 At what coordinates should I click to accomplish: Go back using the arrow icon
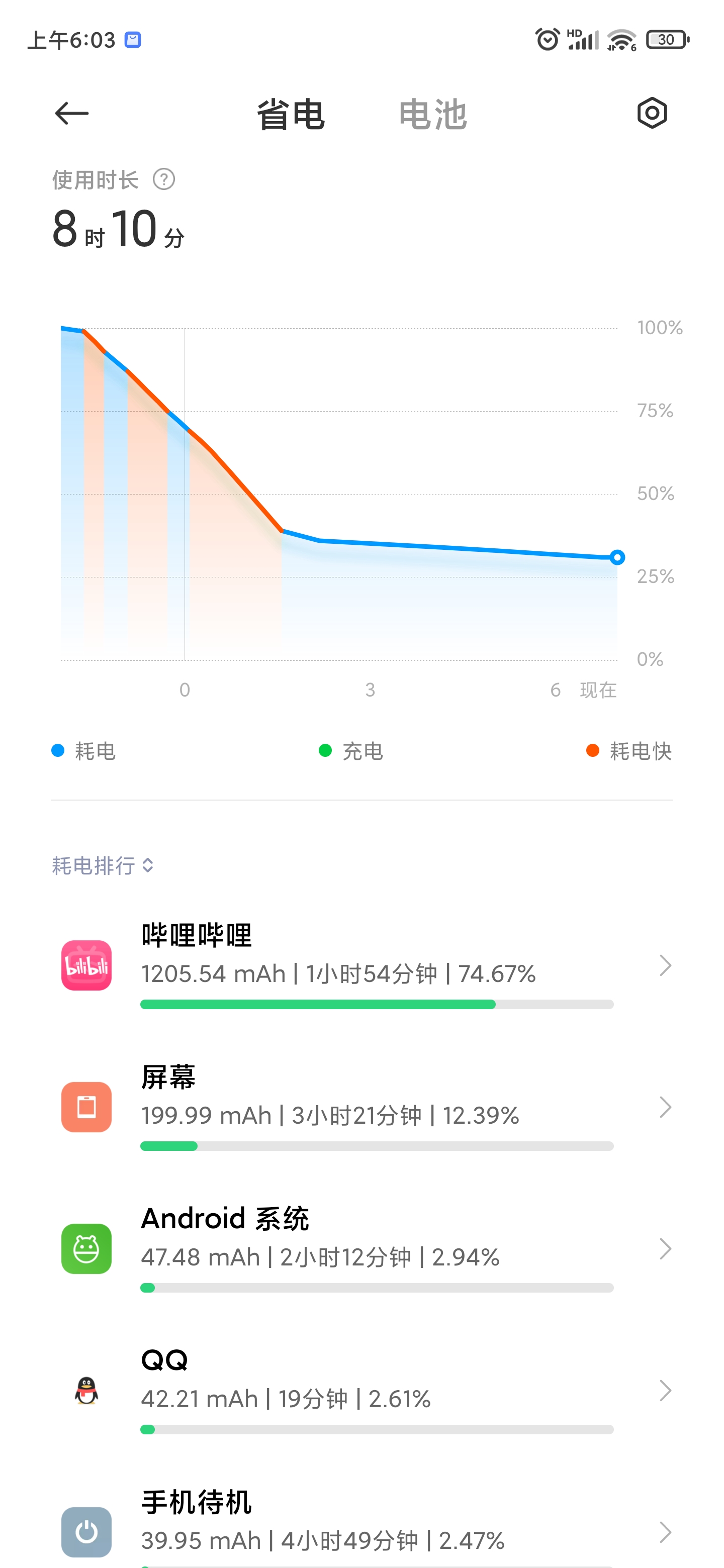[72, 114]
